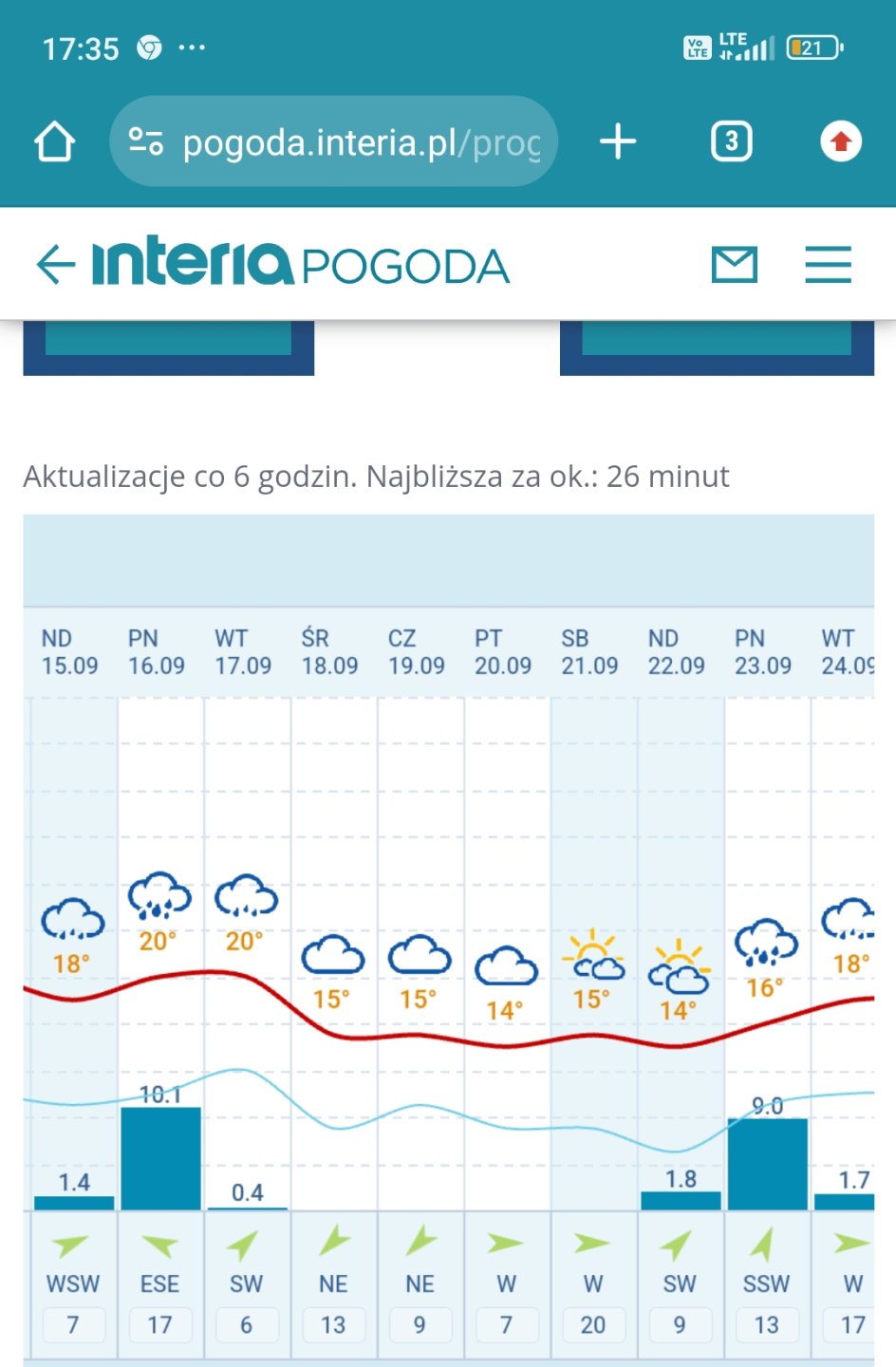This screenshot has width=896, height=1367.
Task: Open the Interia mail envelope
Action: point(735,264)
